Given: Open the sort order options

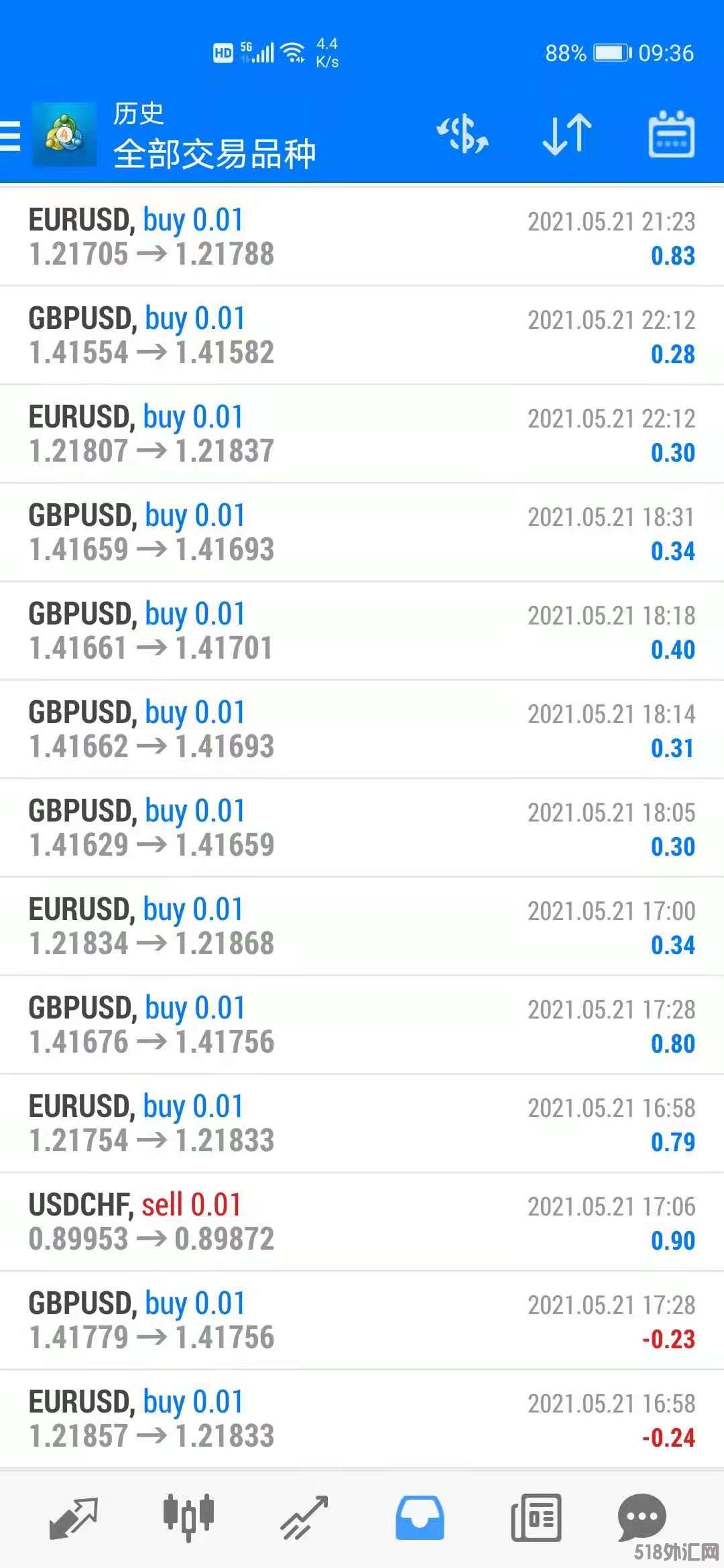Looking at the screenshot, I should point(566,135).
